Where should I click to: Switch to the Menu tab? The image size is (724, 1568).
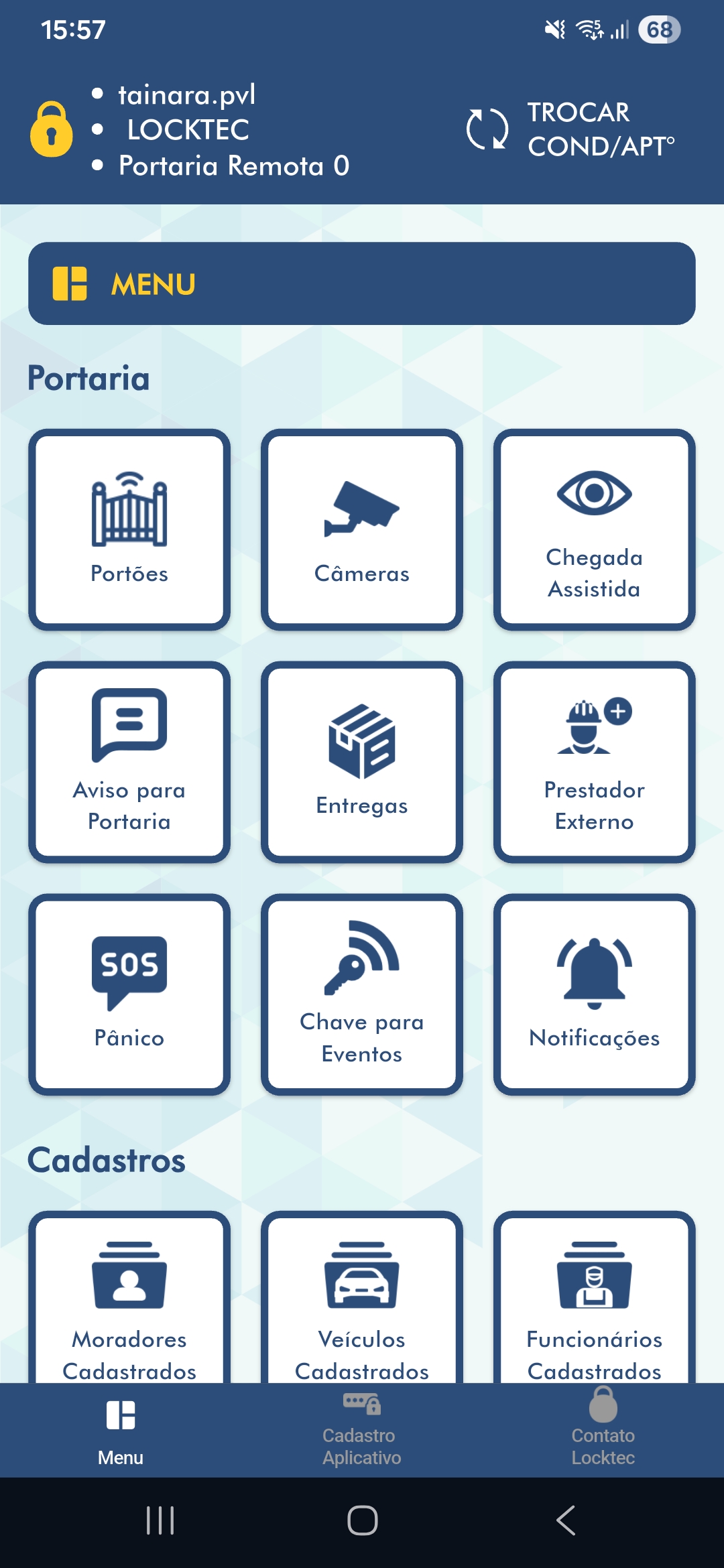tap(121, 1431)
